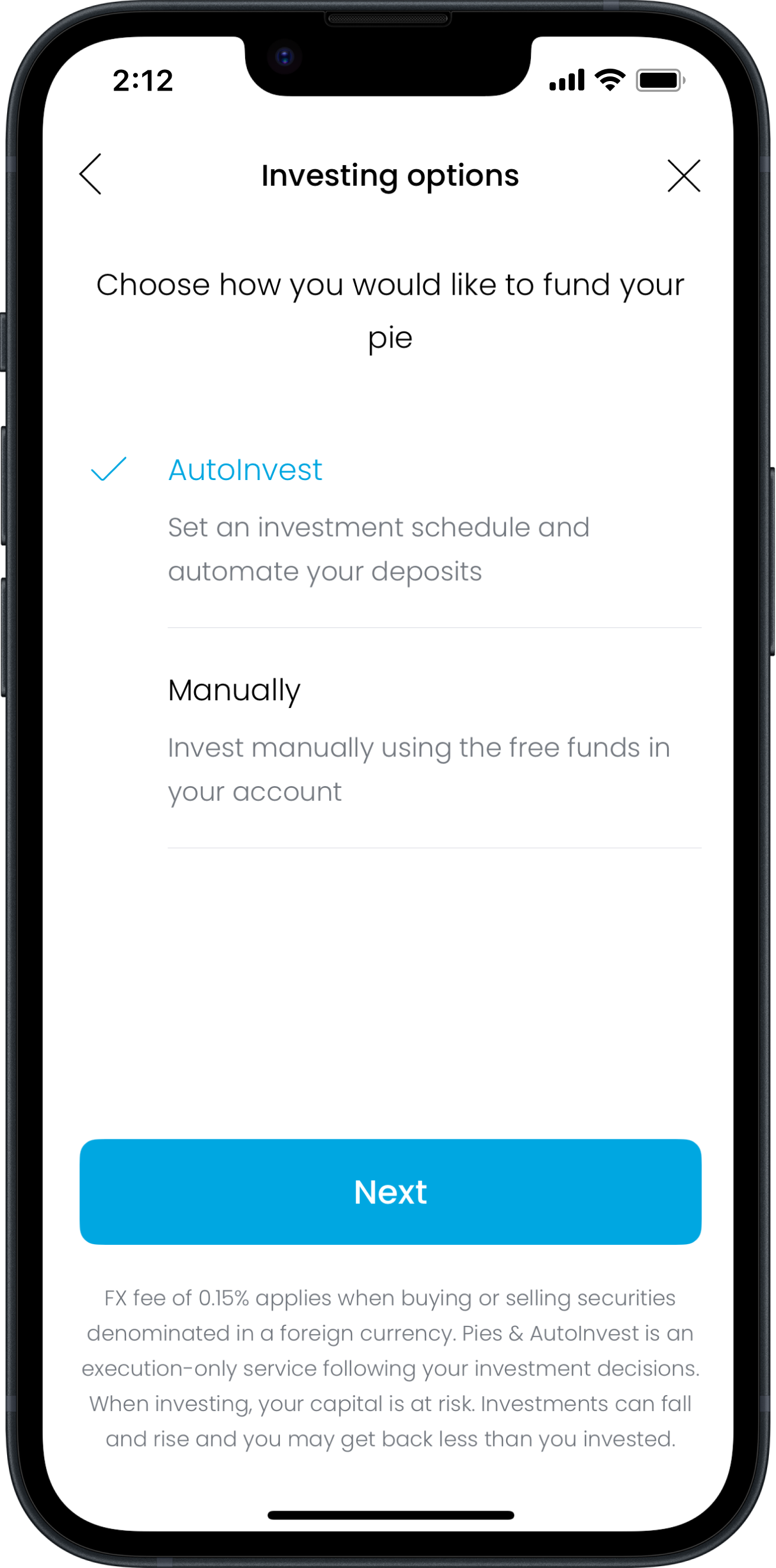Tap the Next button
776x1568 pixels.
pos(390,1191)
